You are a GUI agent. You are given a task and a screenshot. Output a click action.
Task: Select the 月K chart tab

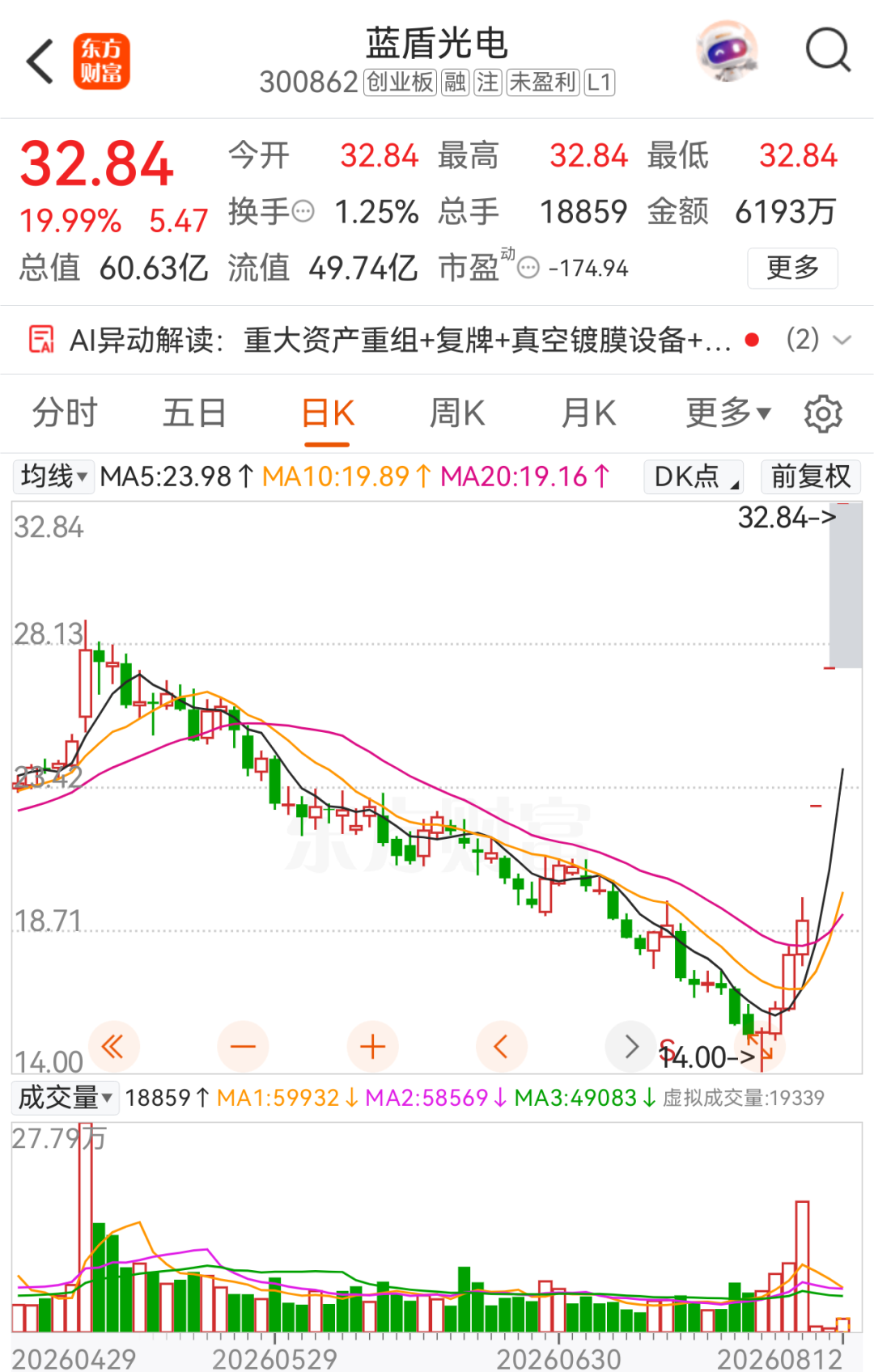[x=589, y=413]
